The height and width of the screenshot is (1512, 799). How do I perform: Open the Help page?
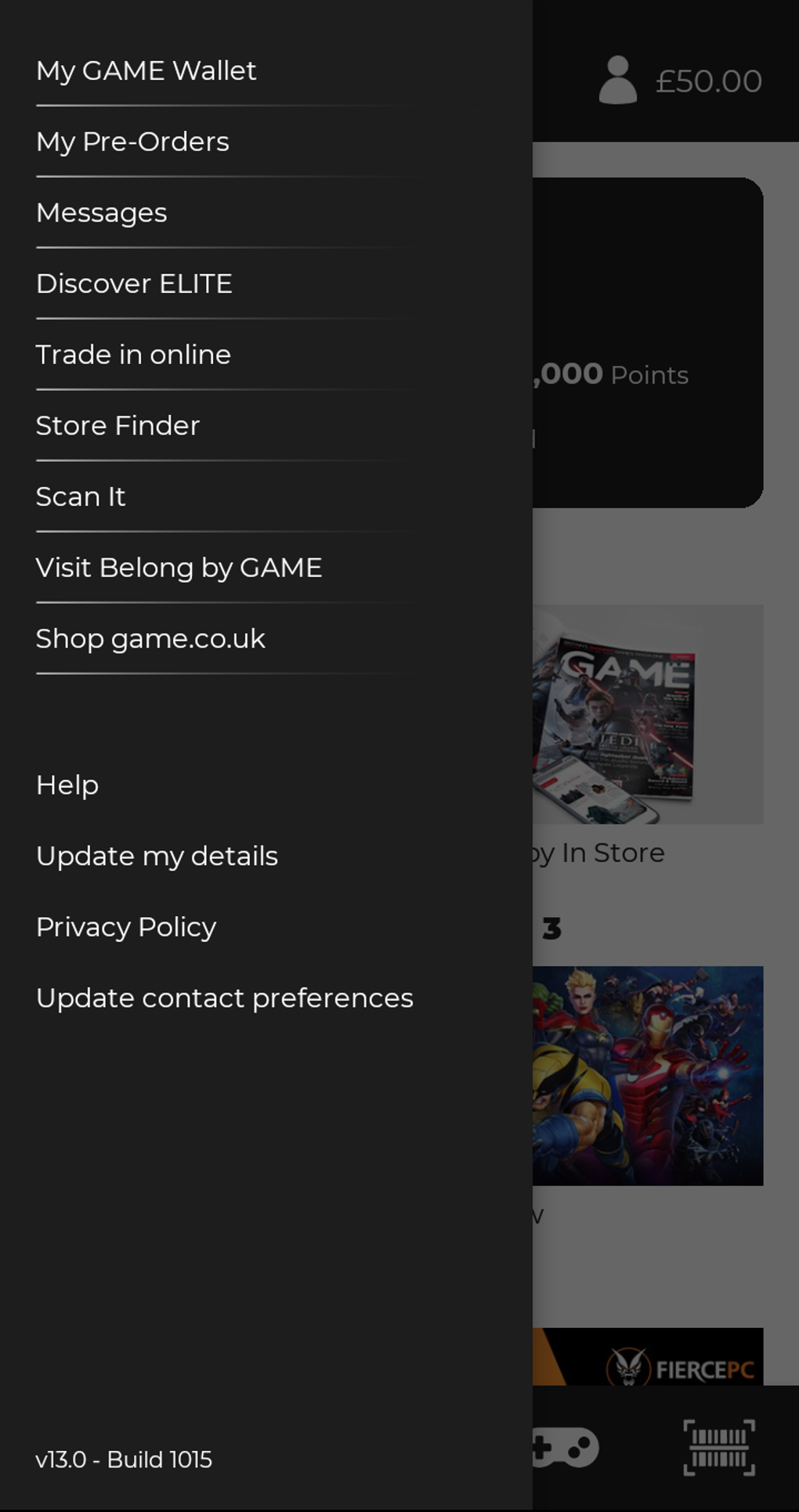[67, 785]
